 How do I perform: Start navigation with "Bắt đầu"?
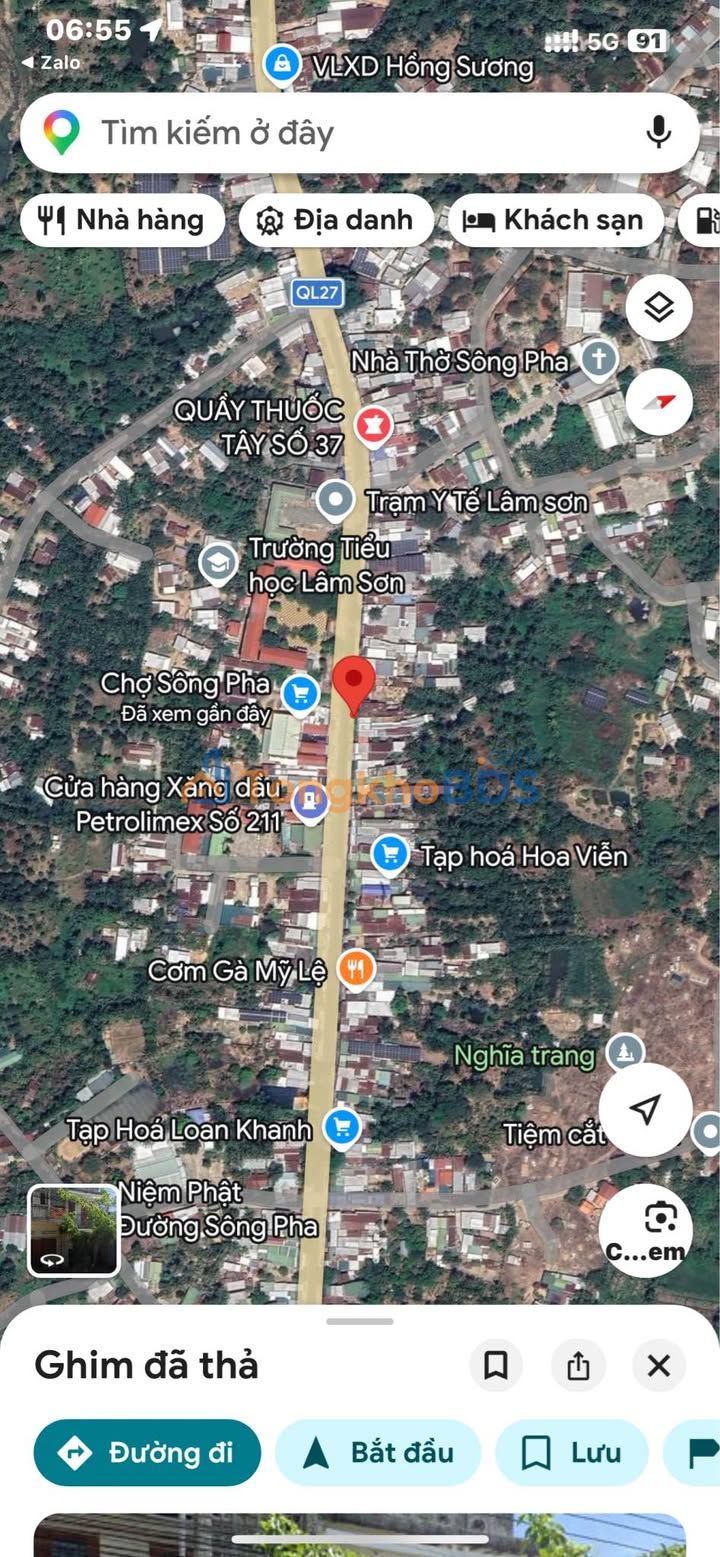[378, 1452]
